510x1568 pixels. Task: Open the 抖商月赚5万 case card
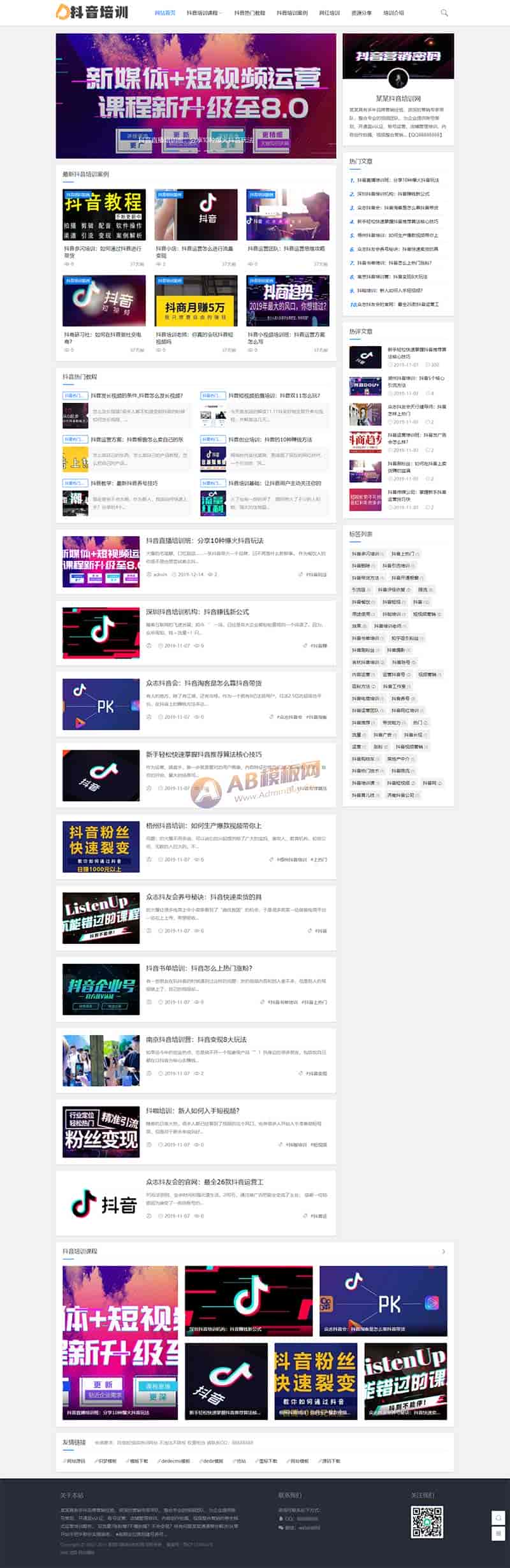click(196, 301)
